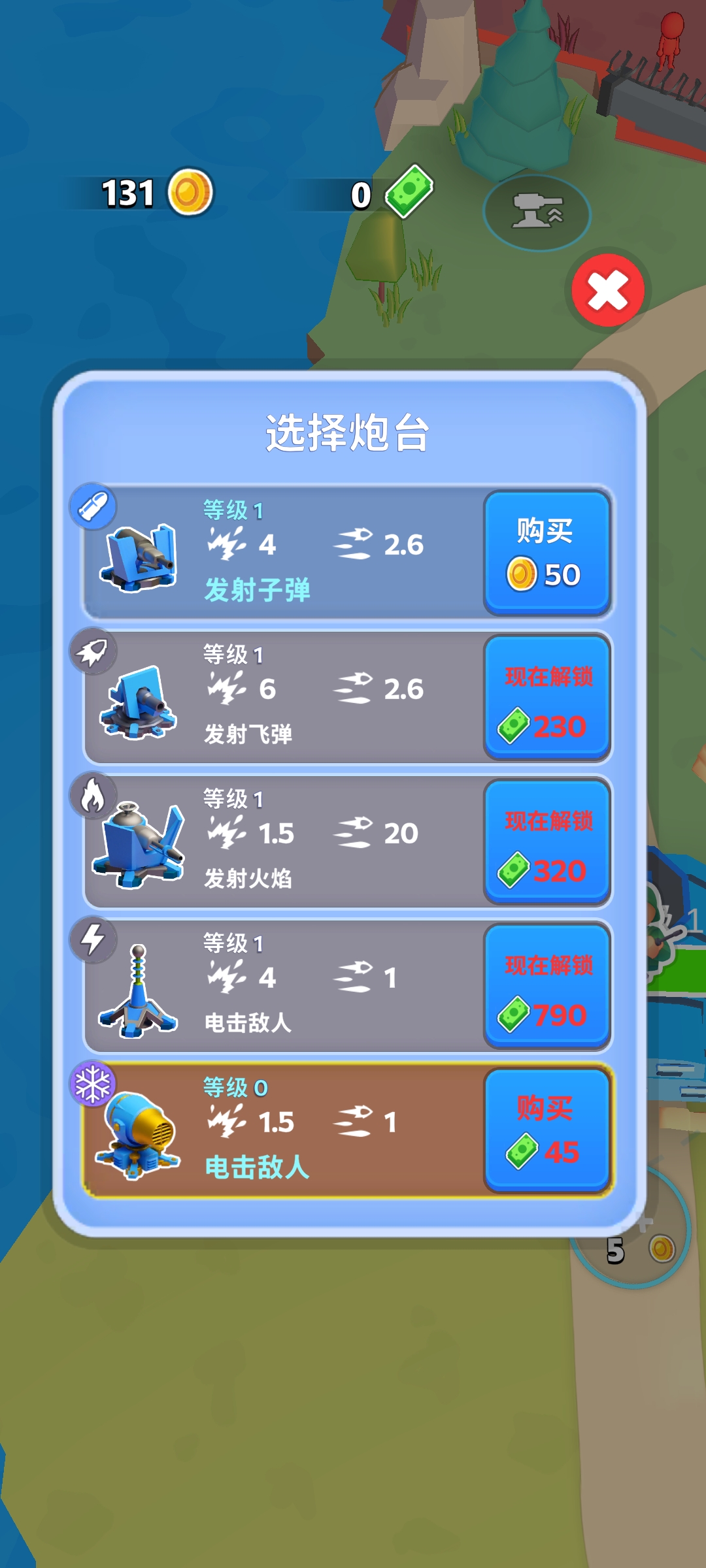This screenshot has height=1568, width=706.
Task: Unlock the missile turret for 230
Action: [x=547, y=698]
